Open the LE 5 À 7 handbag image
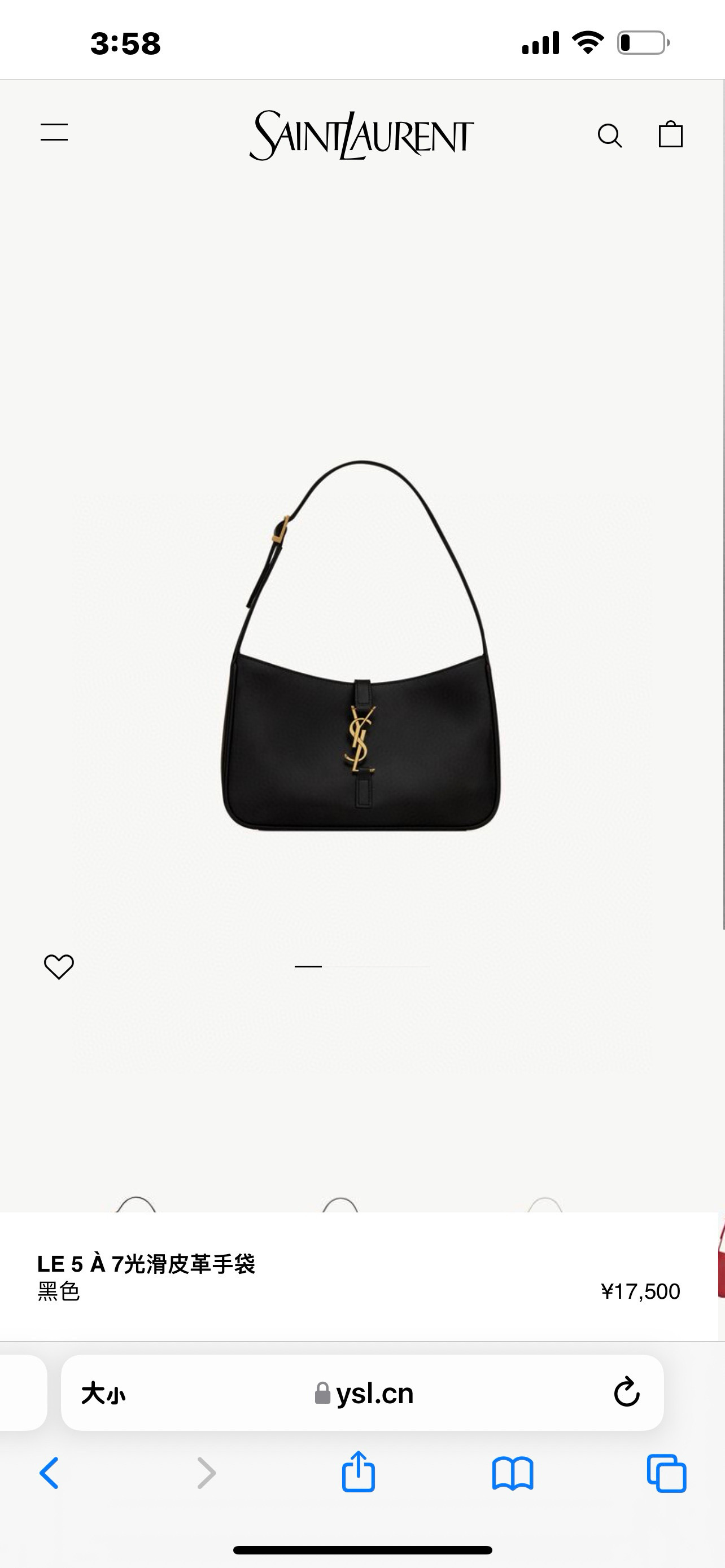Viewport: 725px width, 1568px height. [x=361, y=645]
